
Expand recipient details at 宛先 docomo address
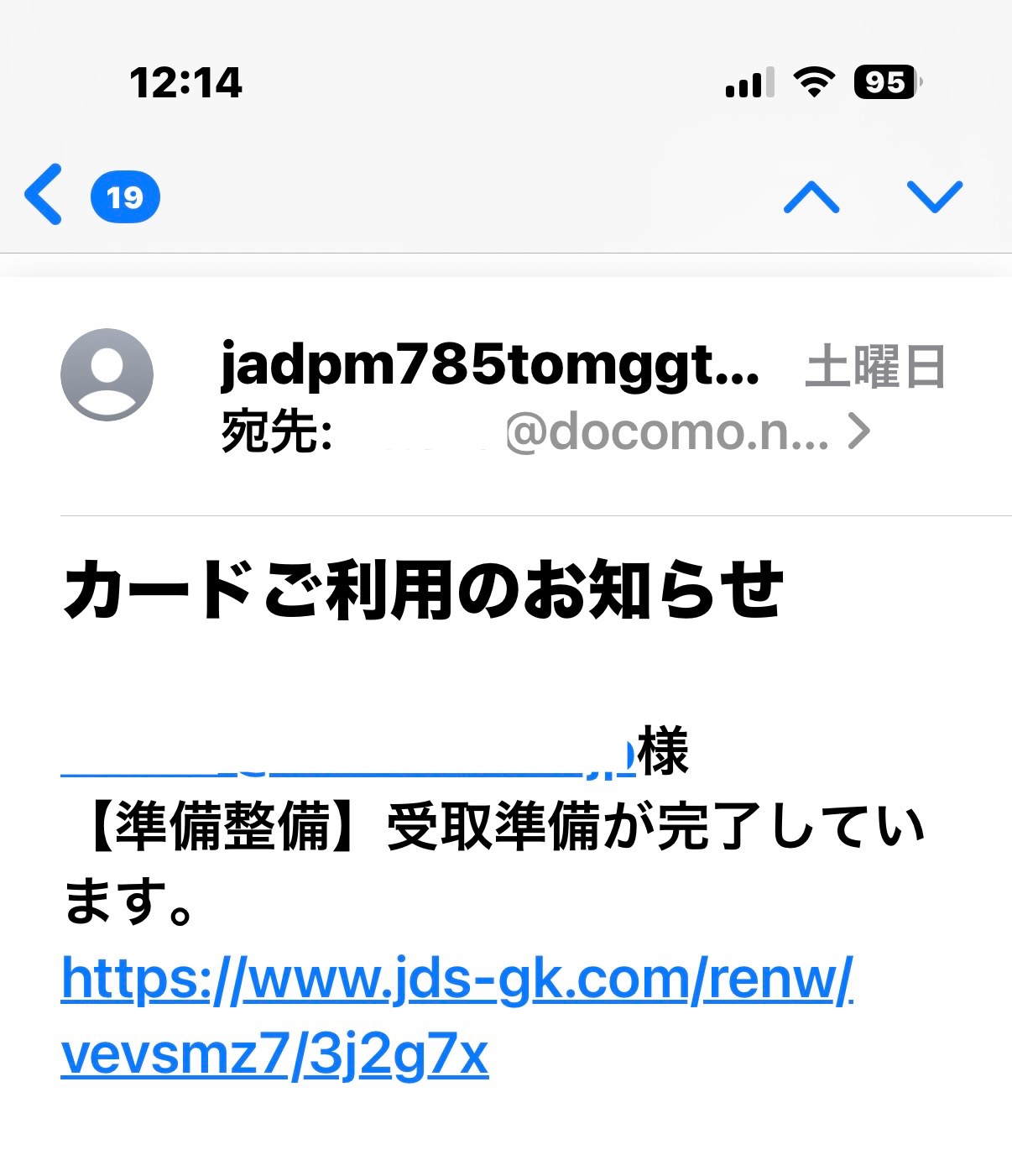point(858,431)
